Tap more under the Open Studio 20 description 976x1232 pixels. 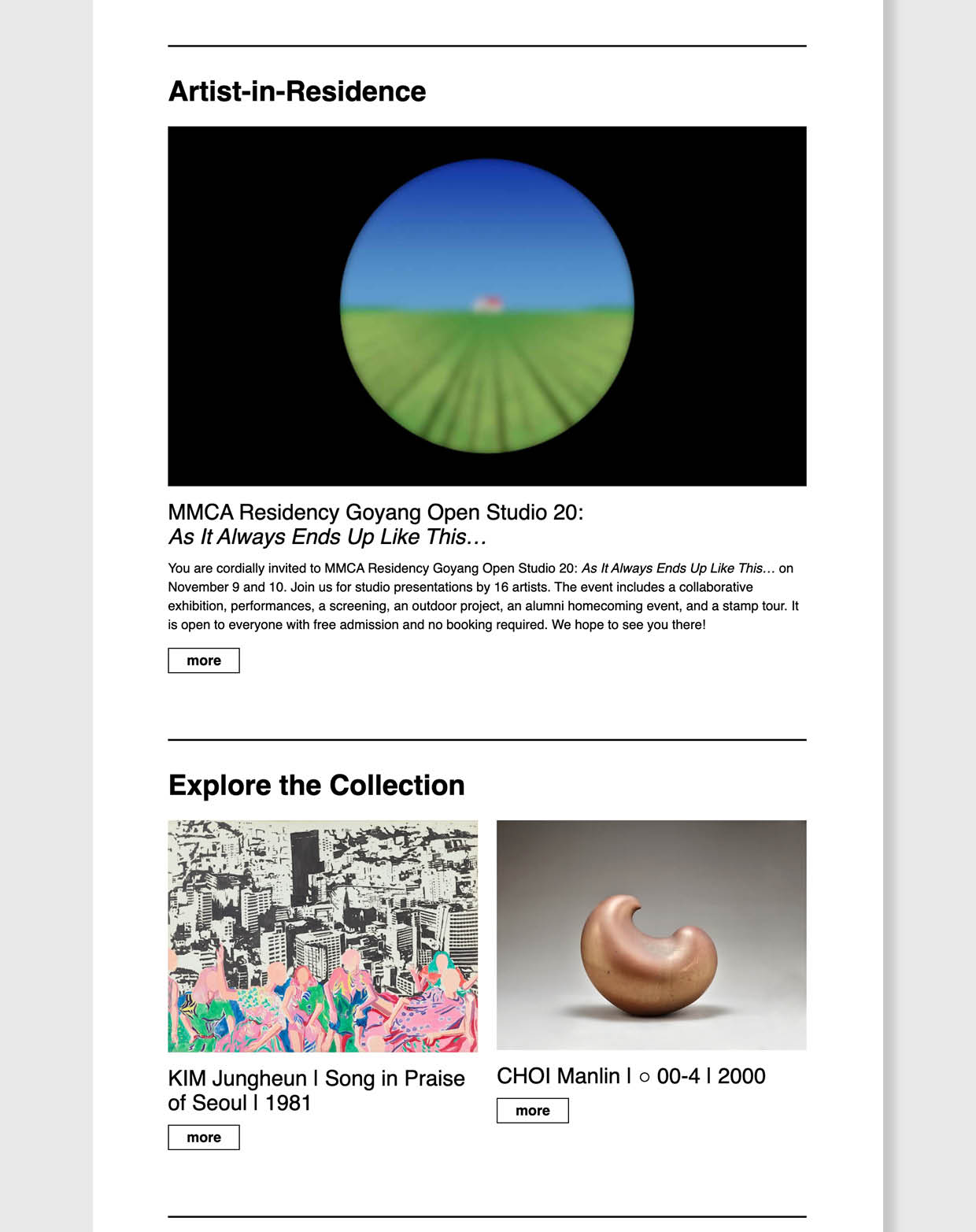point(203,660)
